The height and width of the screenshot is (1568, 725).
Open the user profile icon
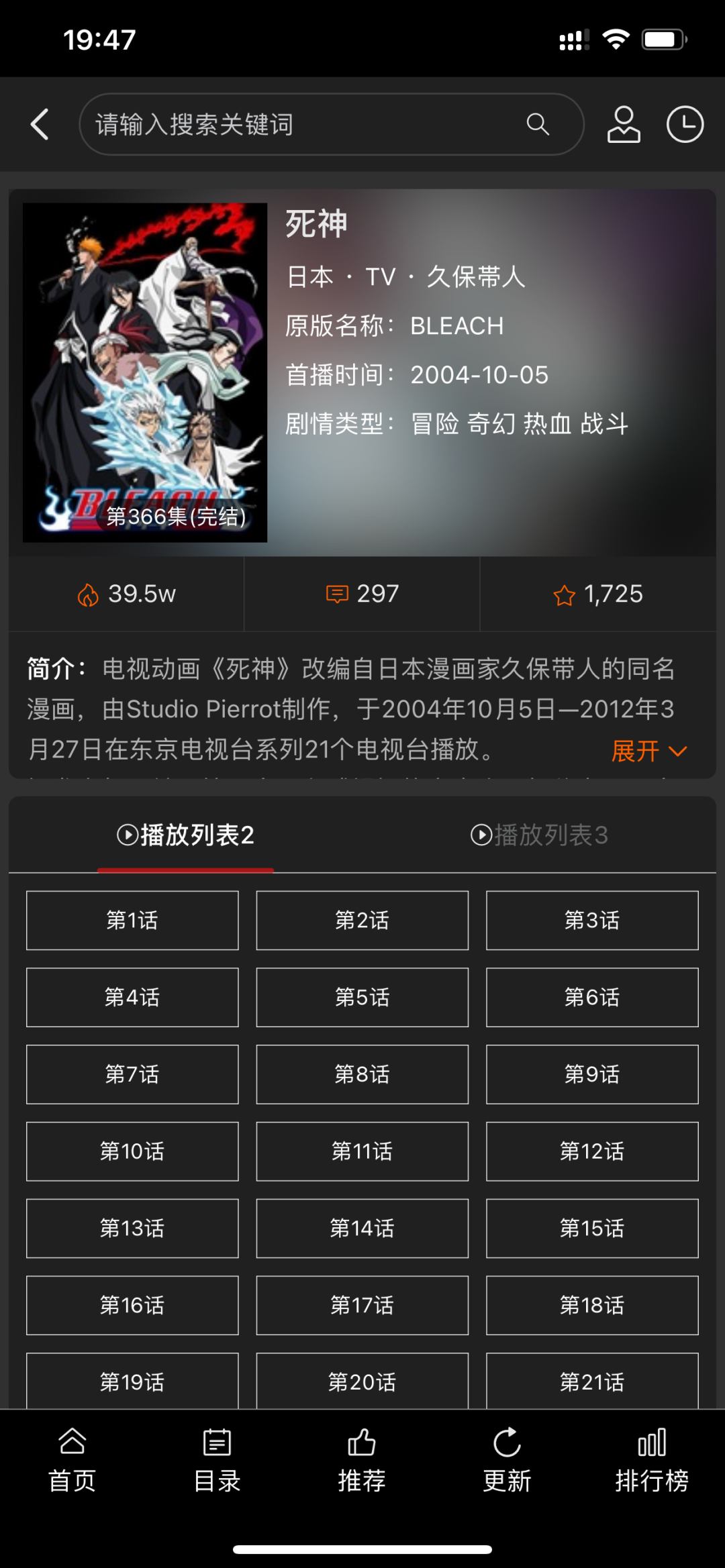pos(624,125)
